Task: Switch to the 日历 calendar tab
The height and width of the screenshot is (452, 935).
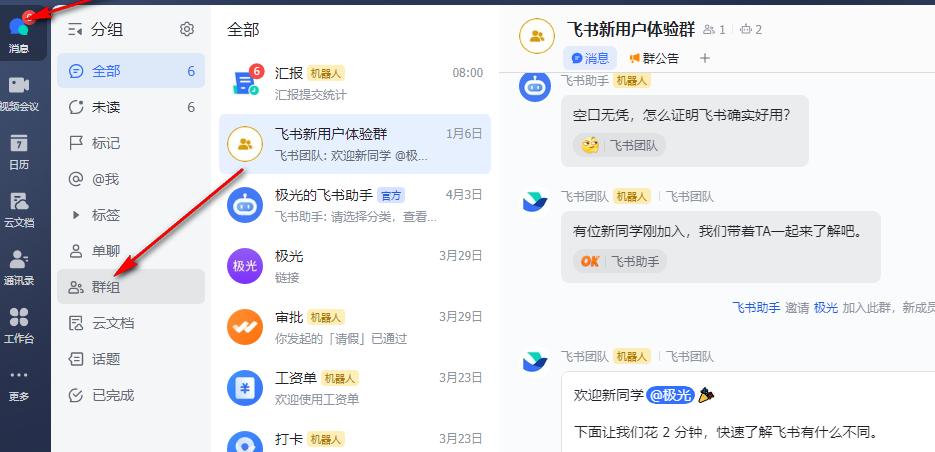Action: [x=20, y=151]
